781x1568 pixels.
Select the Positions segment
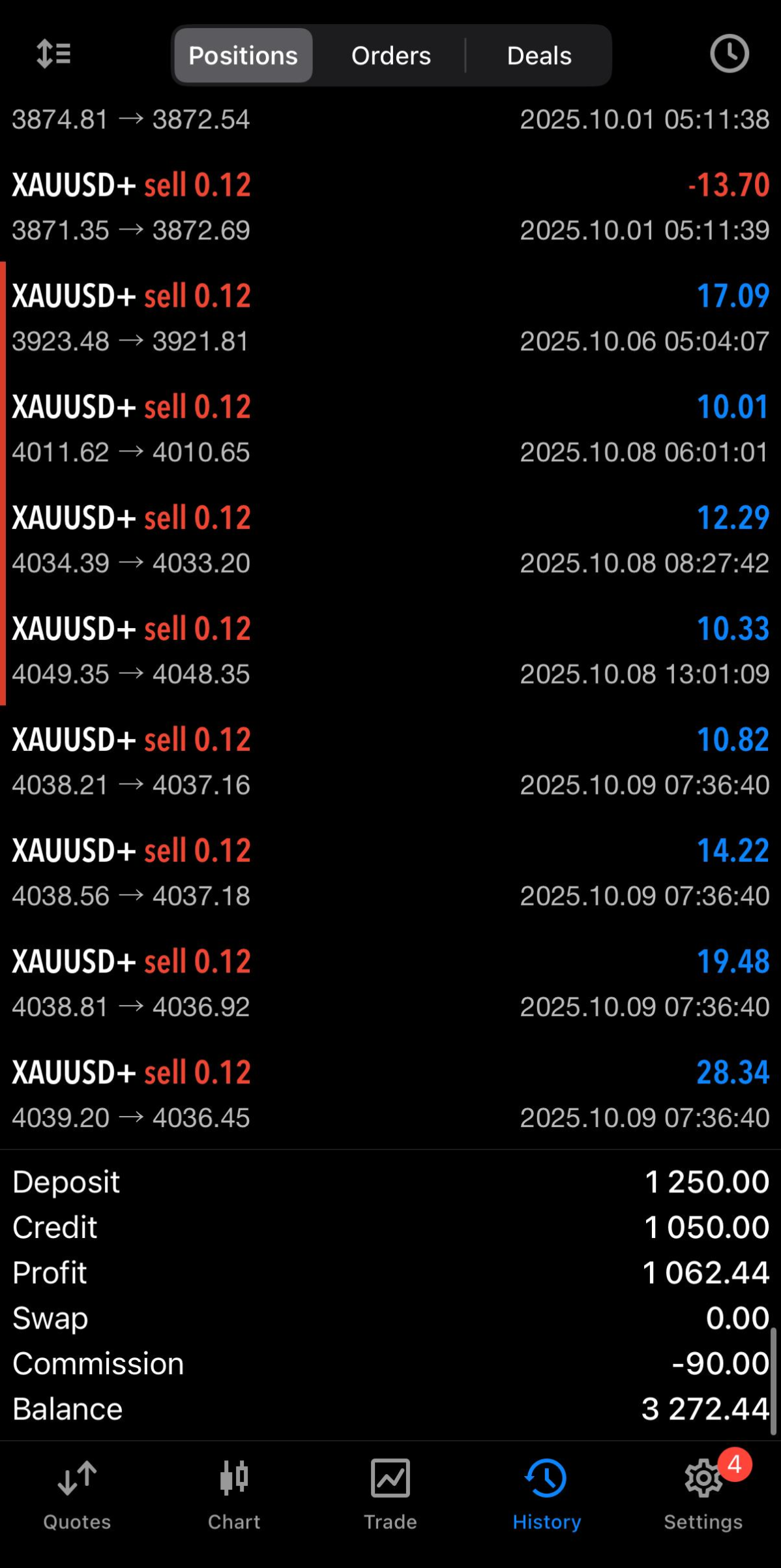pos(243,55)
